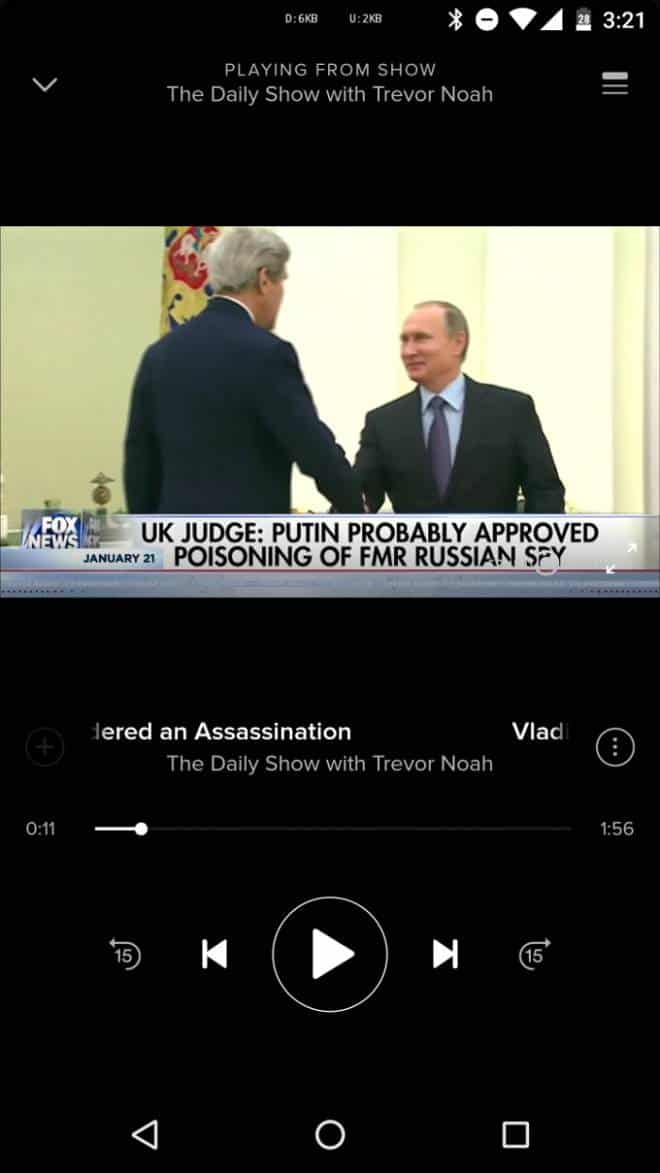Tap the Daily Show video frame
The width and height of the screenshot is (660, 1173).
330,400
